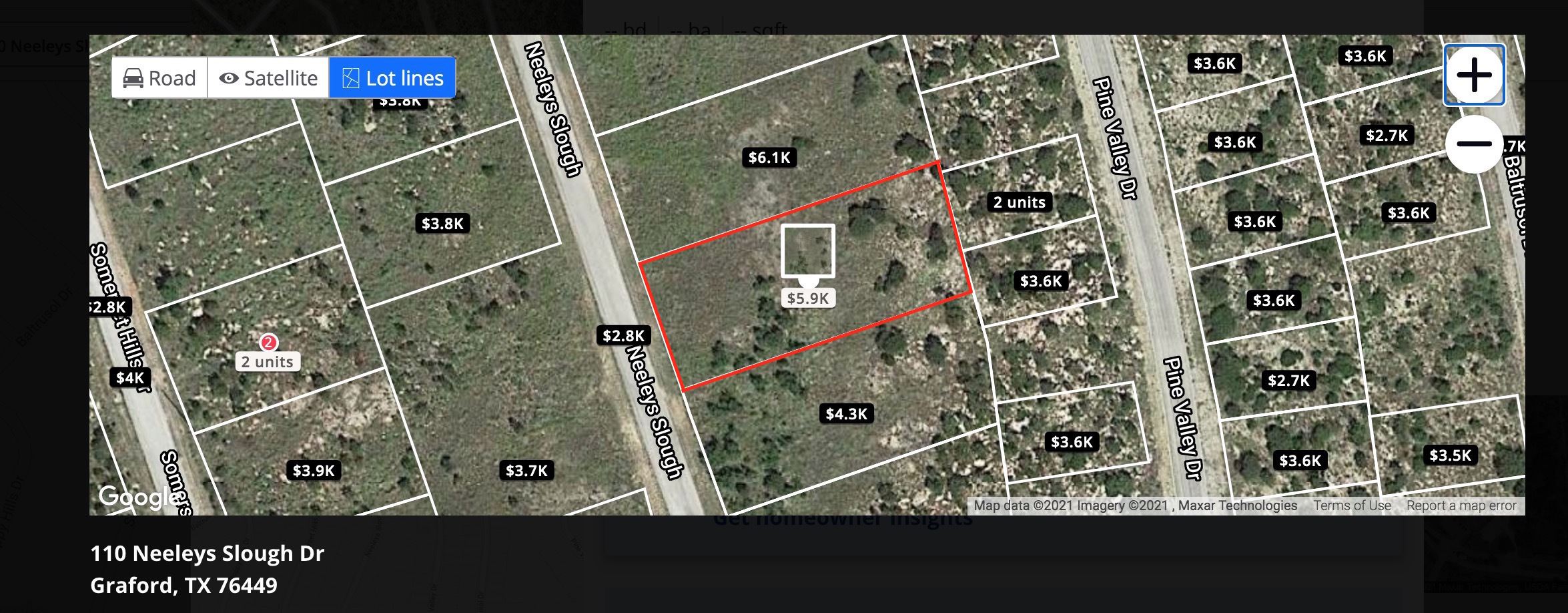Screen dimensions: 1568x613
Task: Open the $4K lot marker
Action: (129, 378)
